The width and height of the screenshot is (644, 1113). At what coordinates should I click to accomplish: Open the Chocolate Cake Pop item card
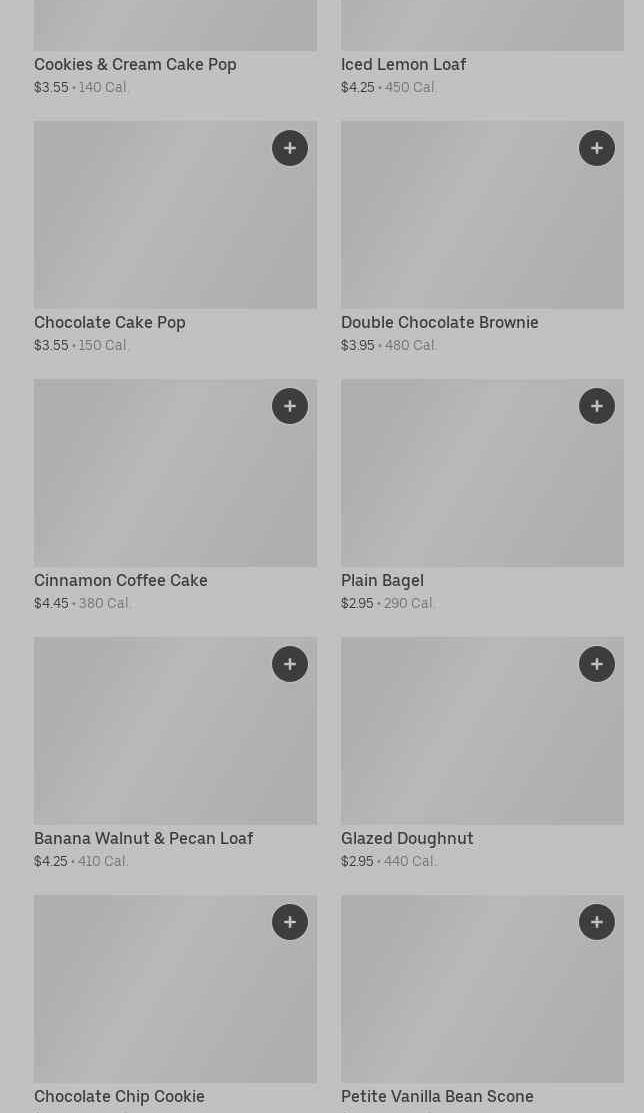(x=150, y=230)
